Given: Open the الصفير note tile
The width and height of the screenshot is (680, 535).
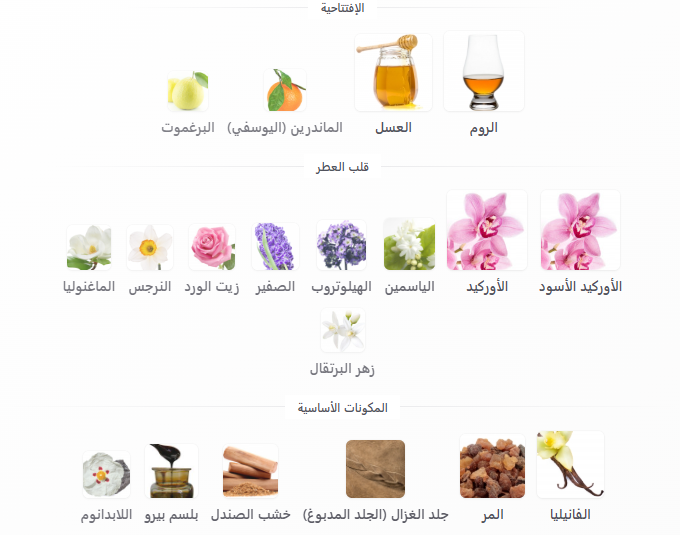Looking at the screenshot, I should pyautogui.click(x=275, y=246).
